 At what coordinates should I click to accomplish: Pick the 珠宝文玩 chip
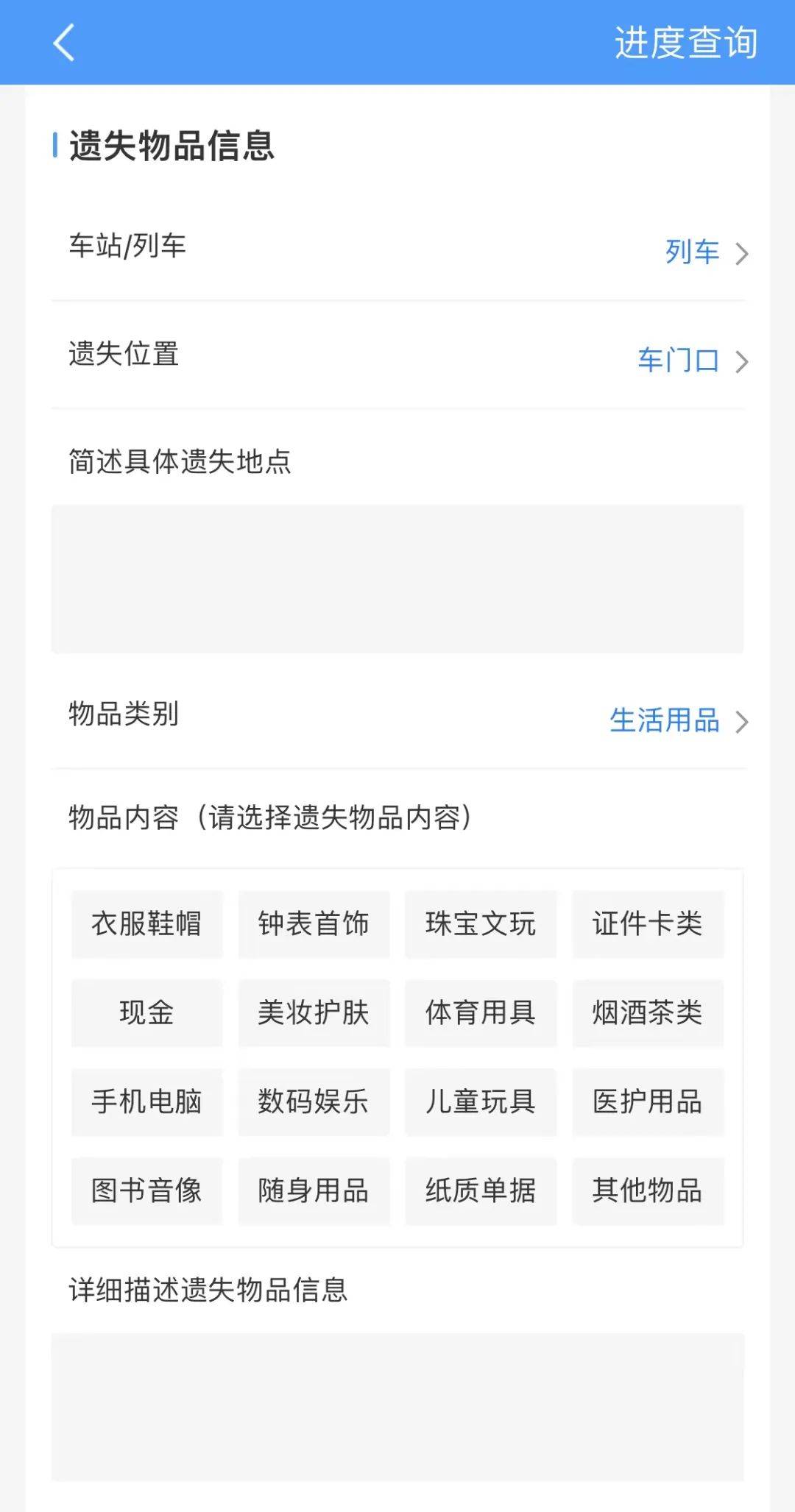pyautogui.click(x=481, y=924)
